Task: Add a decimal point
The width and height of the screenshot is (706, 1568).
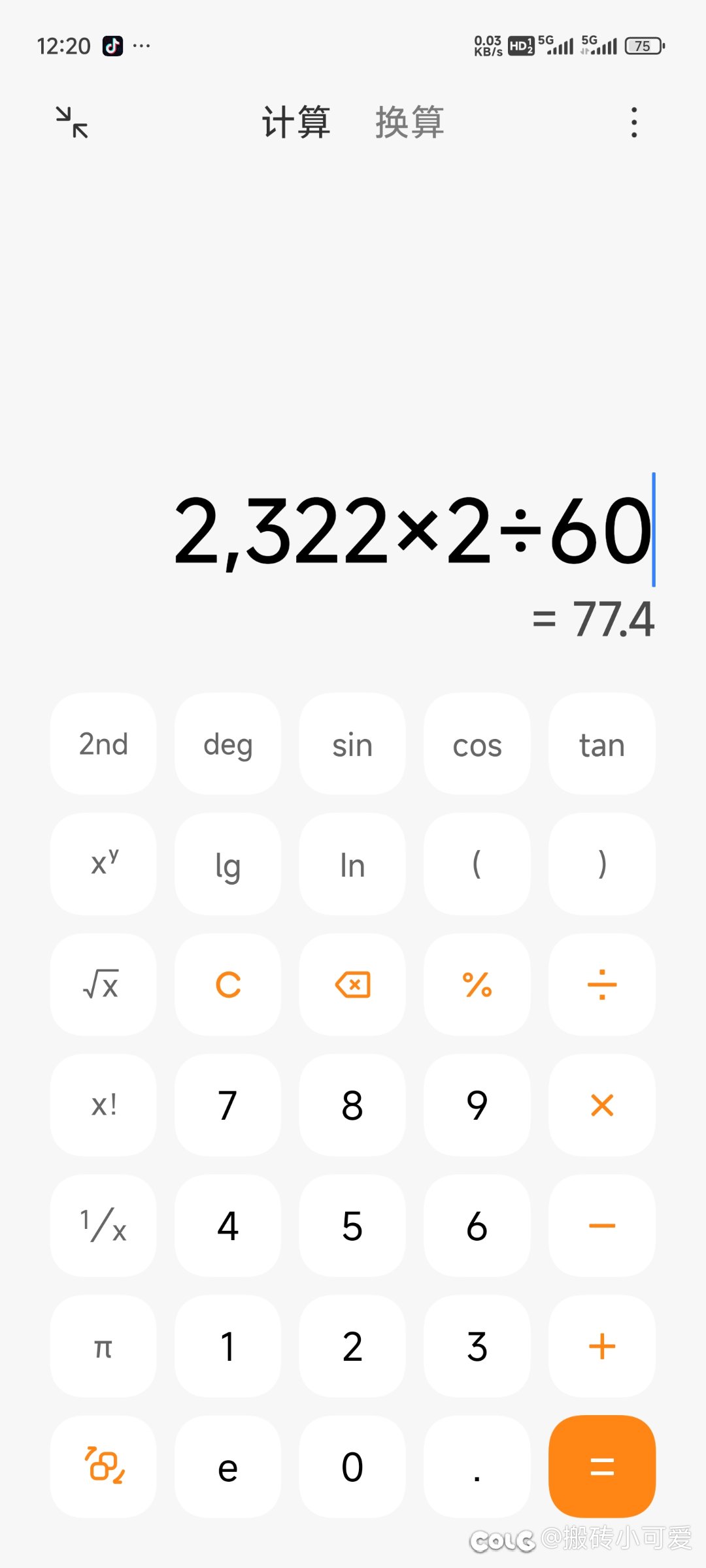Action: coord(477,1466)
